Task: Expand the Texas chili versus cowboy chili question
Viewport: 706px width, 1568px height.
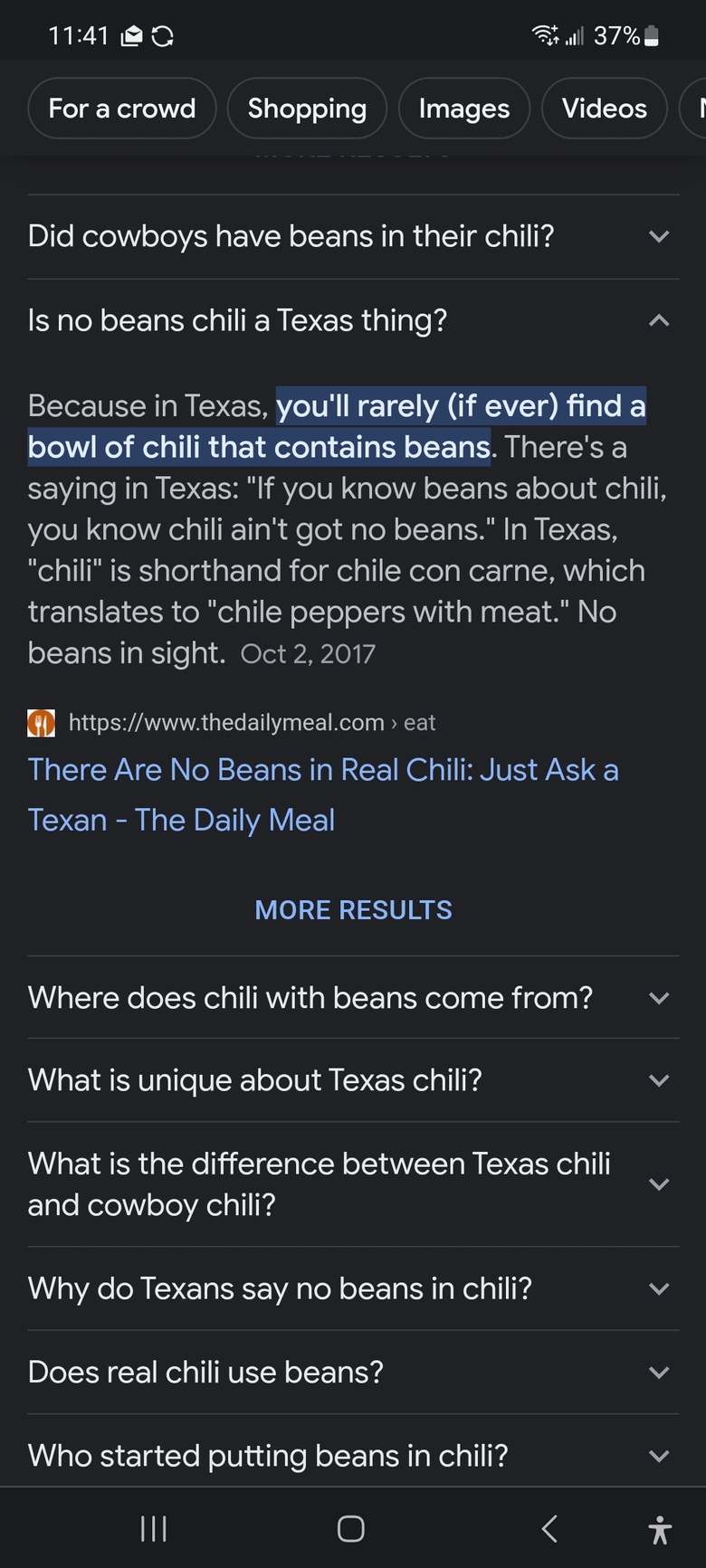Action: [x=353, y=1184]
